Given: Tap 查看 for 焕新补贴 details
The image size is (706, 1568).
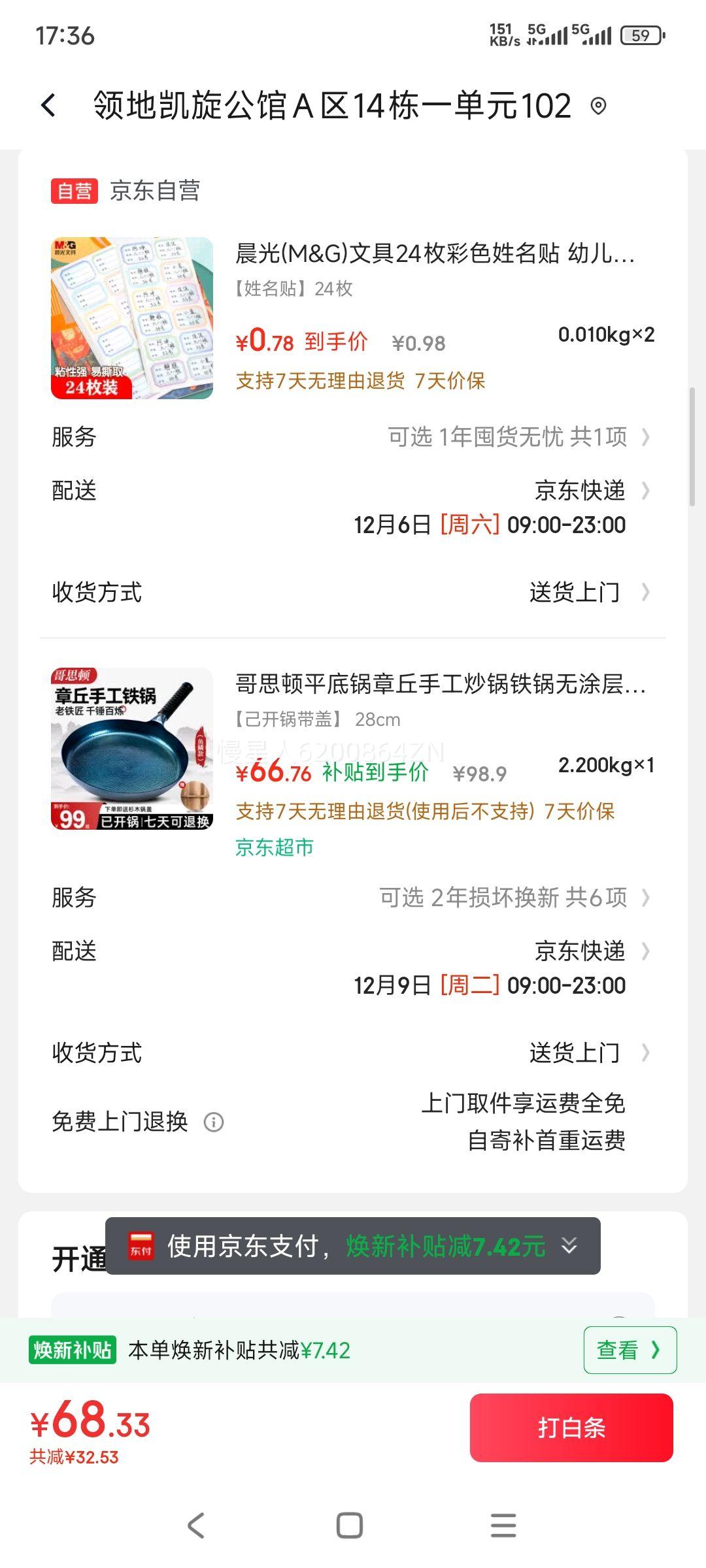Looking at the screenshot, I should [630, 1350].
